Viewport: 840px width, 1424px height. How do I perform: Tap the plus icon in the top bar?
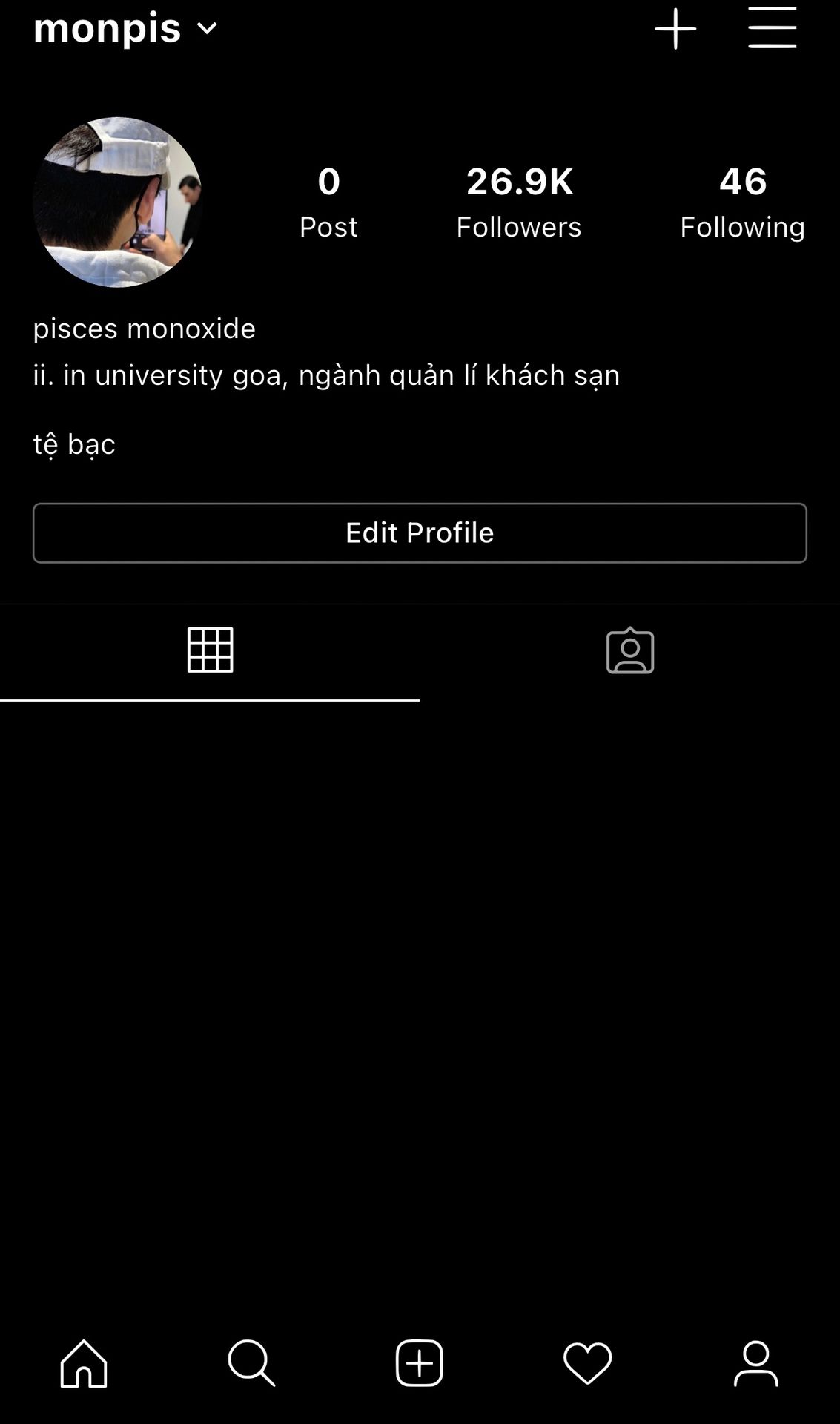click(675, 29)
